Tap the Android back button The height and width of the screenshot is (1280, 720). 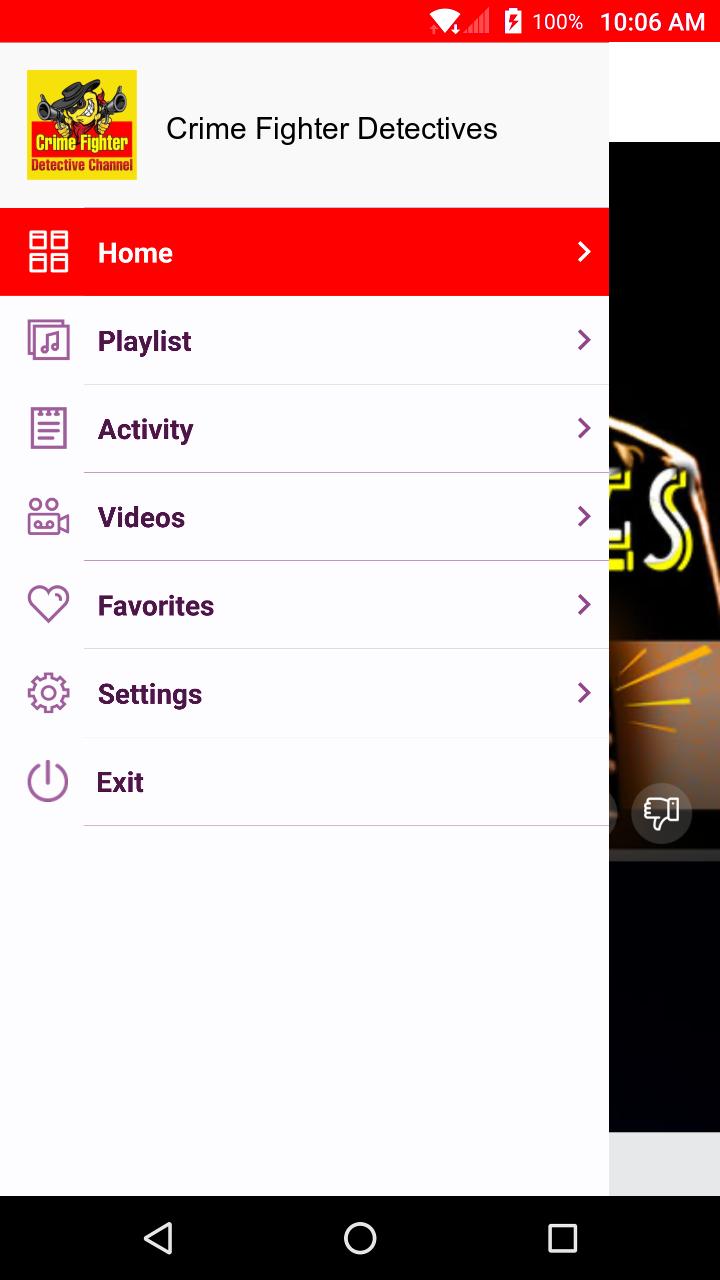[x=158, y=1238]
